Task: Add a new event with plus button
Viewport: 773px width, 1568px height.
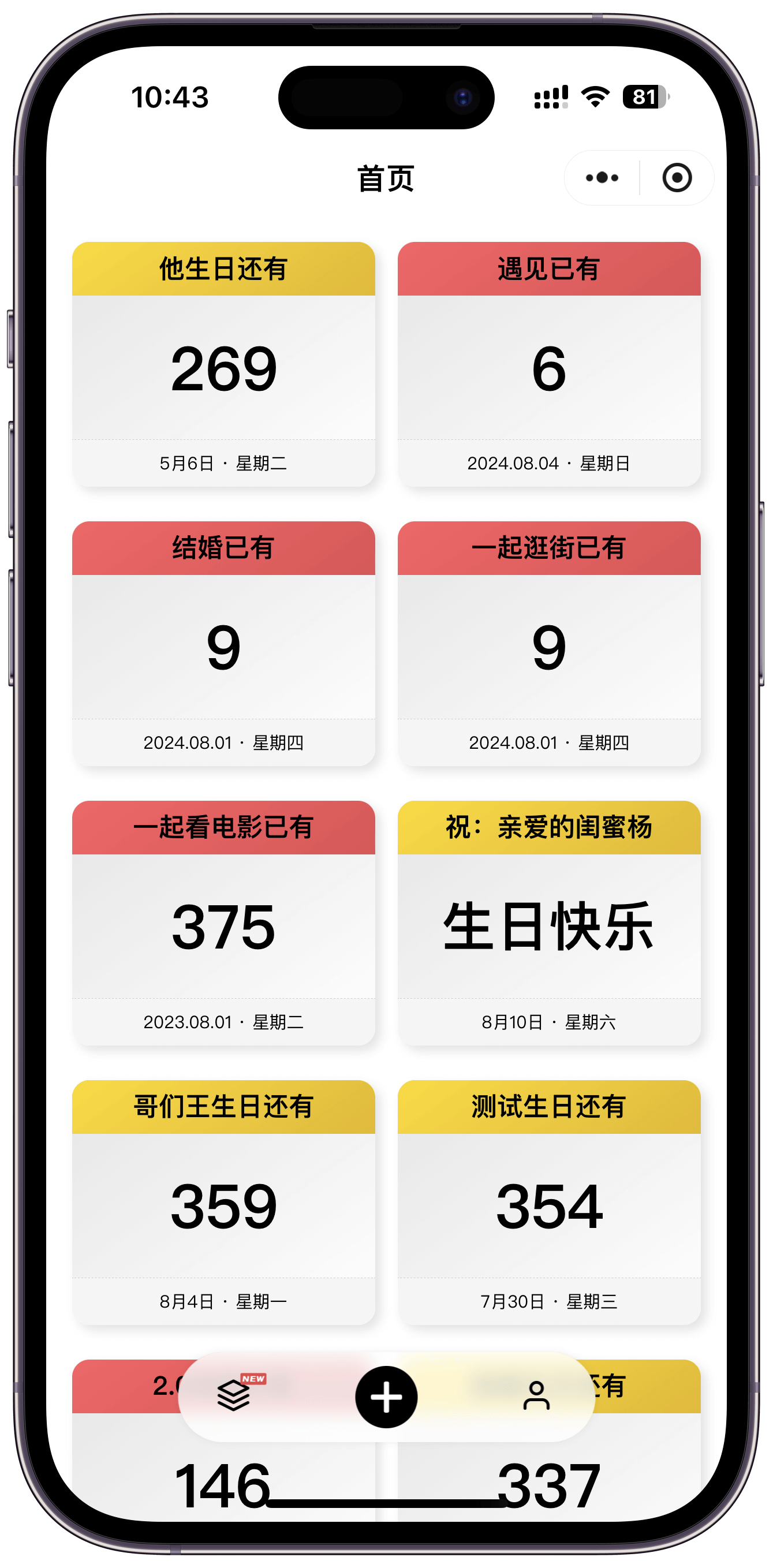Action: (x=386, y=1397)
